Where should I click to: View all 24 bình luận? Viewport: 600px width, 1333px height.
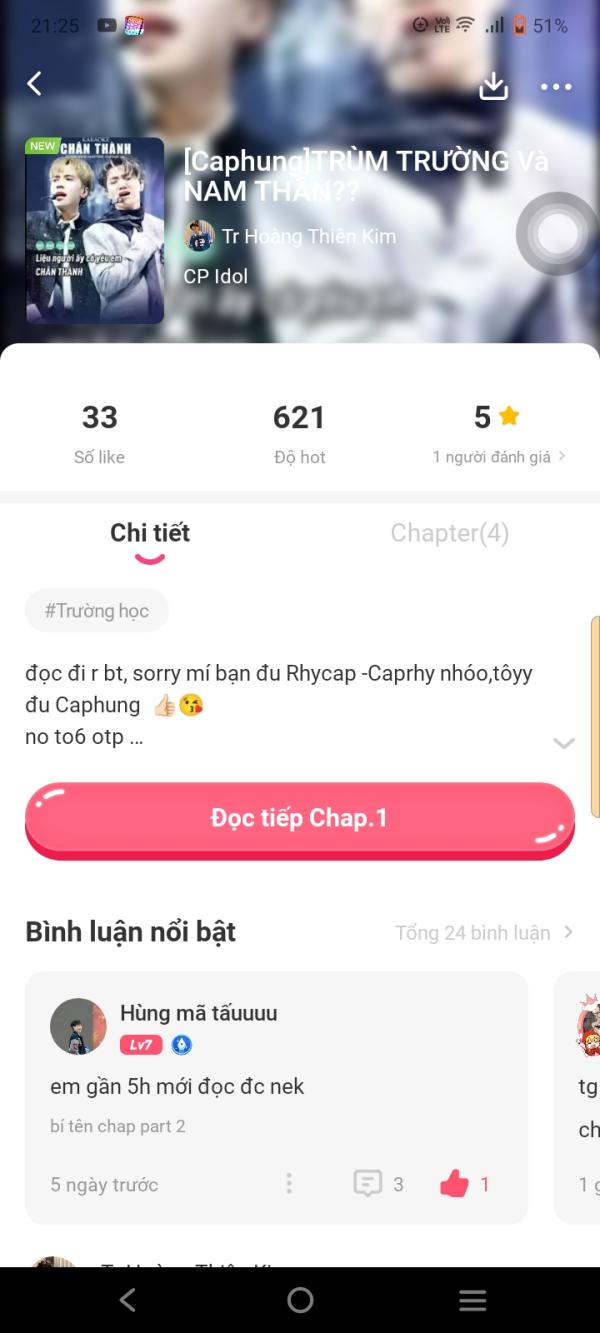pos(484,932)
